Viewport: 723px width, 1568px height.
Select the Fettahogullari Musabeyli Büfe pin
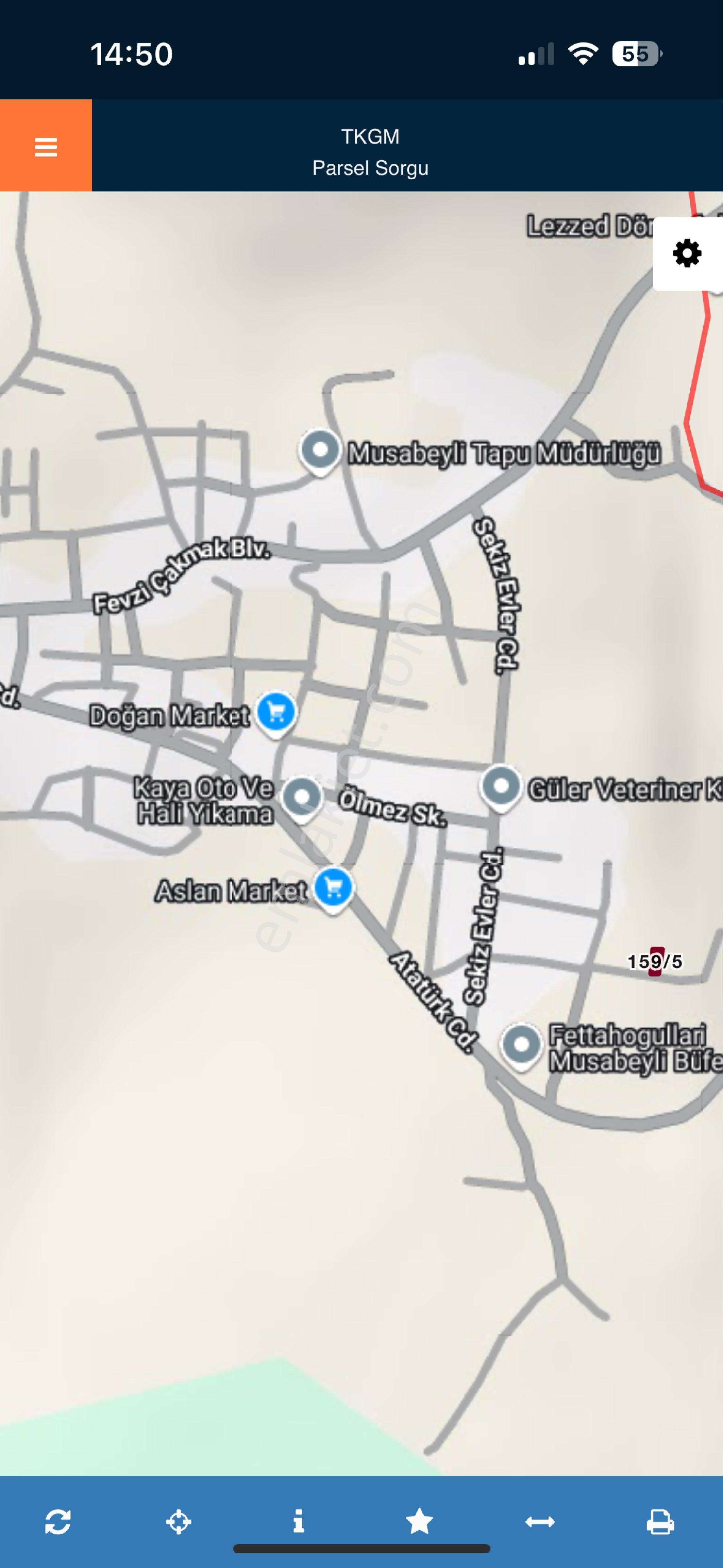pyautogui.click(x=521, y=1045)
